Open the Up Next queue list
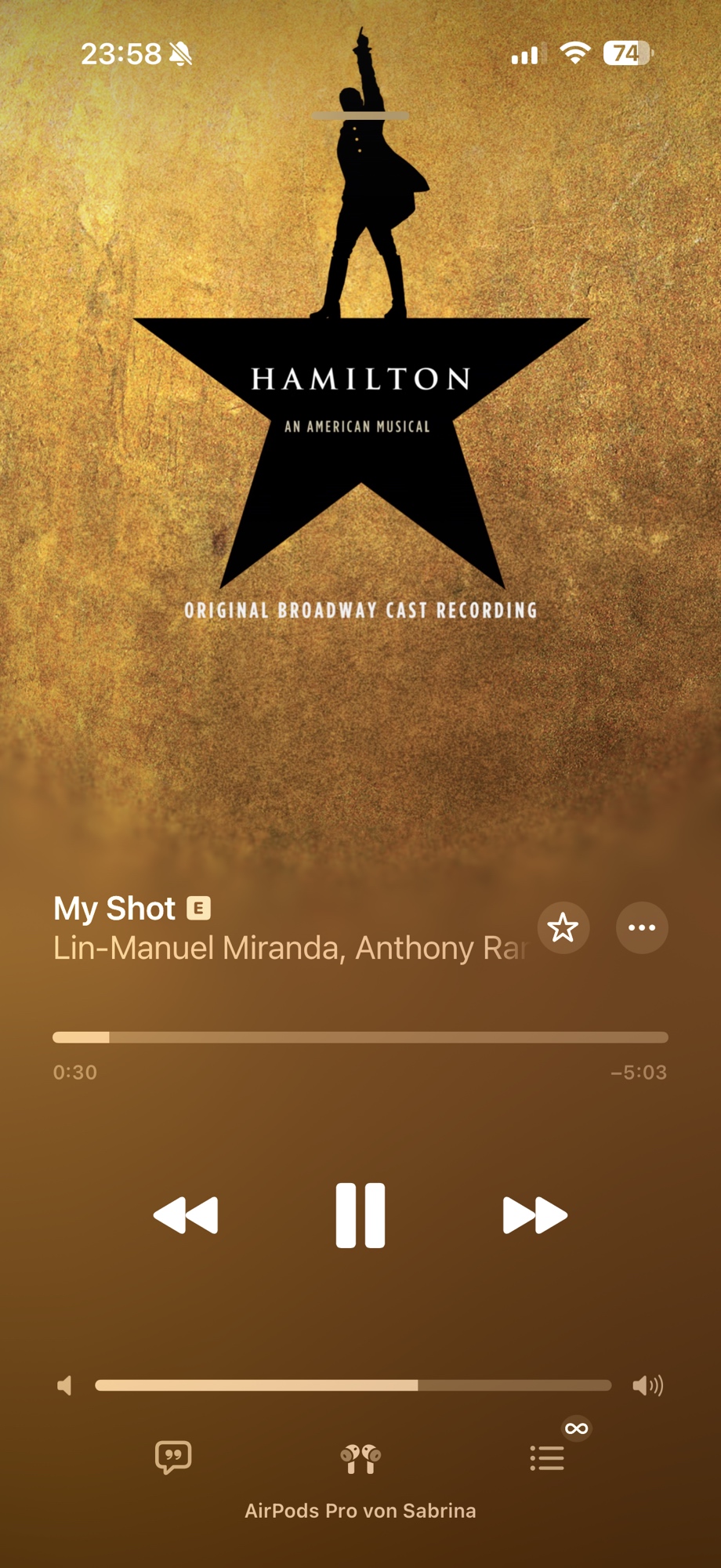721x1568 pixels. (547, 1457)
